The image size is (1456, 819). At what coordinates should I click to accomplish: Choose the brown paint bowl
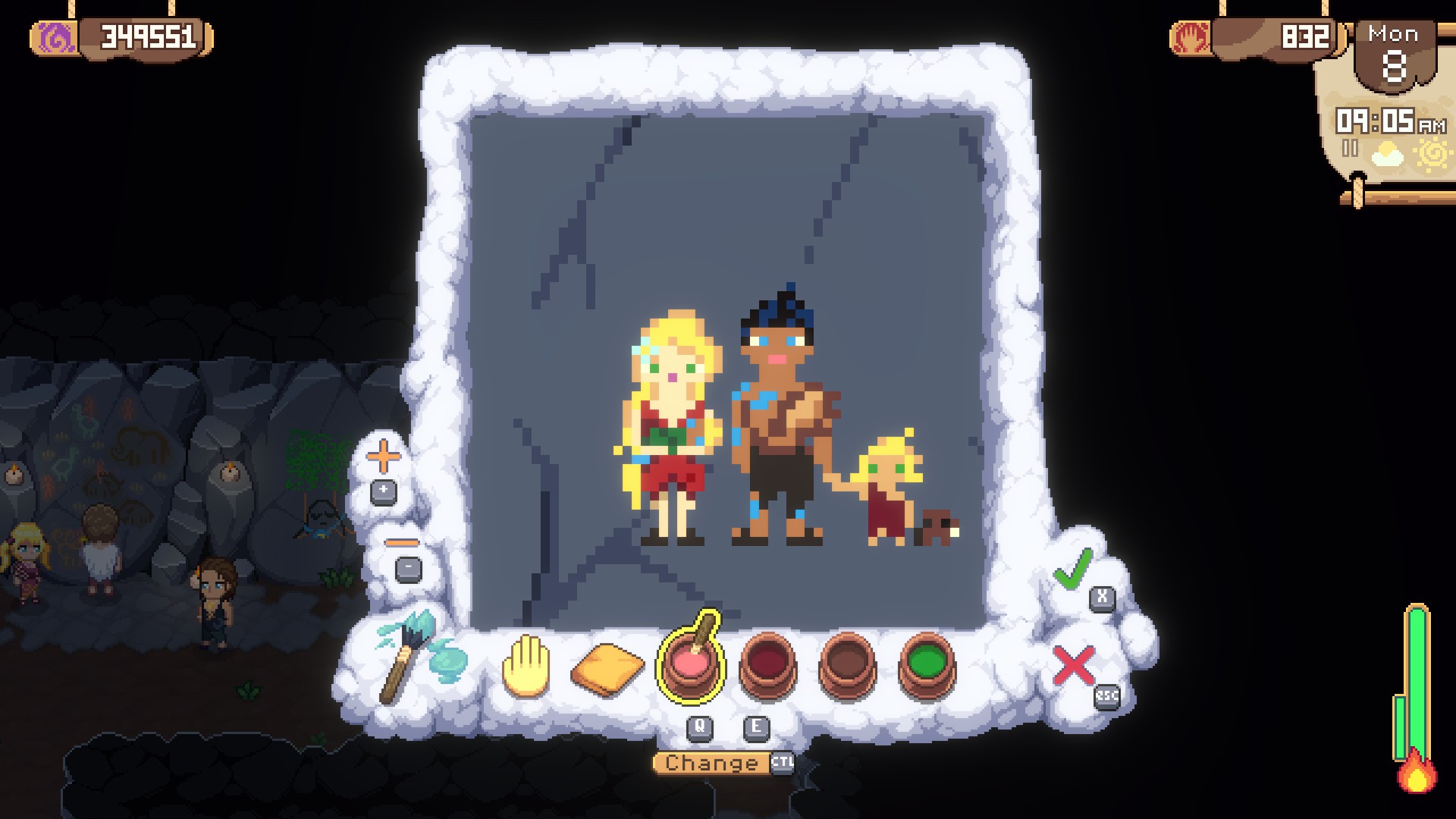(x=847, y=666)
